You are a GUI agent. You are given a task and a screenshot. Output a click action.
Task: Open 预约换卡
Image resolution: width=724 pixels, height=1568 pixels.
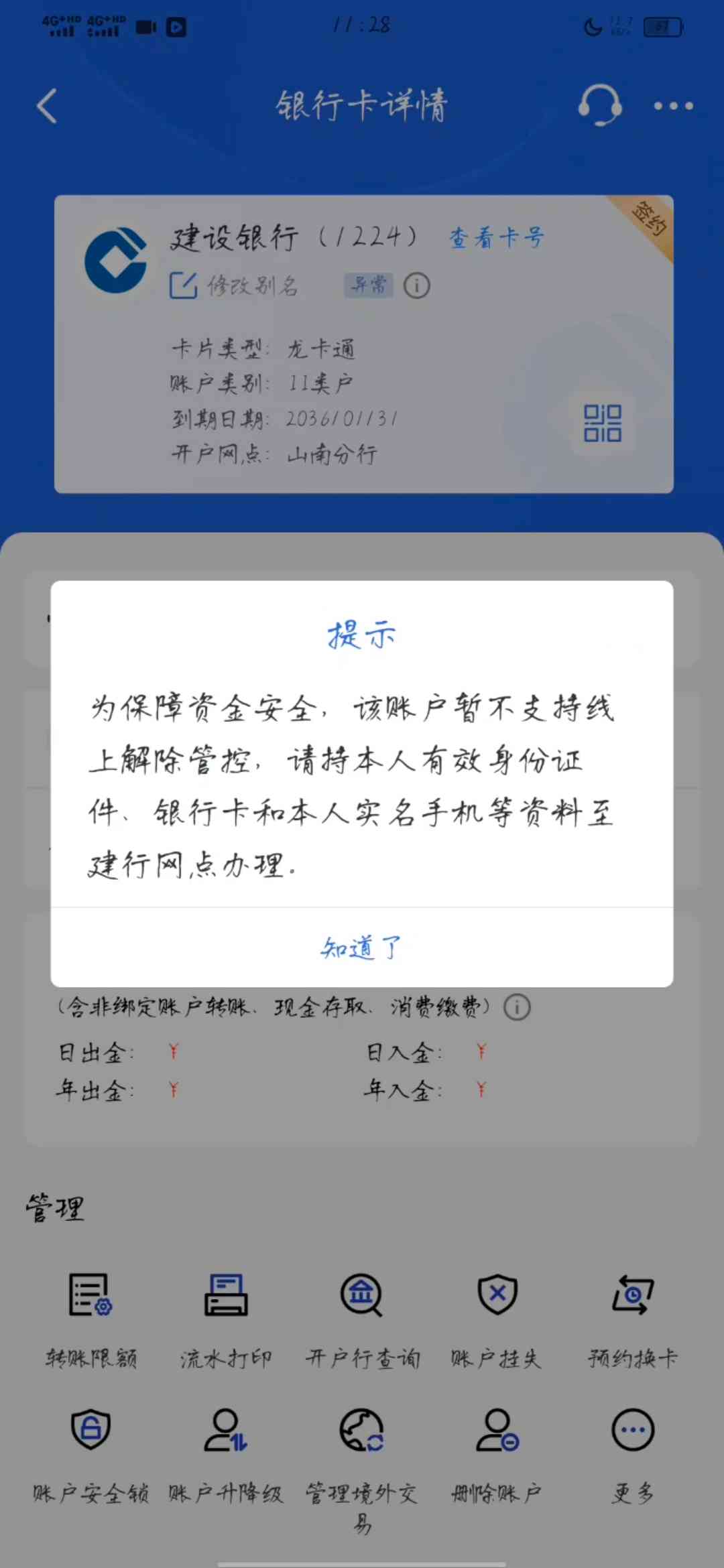point(633,1315)
